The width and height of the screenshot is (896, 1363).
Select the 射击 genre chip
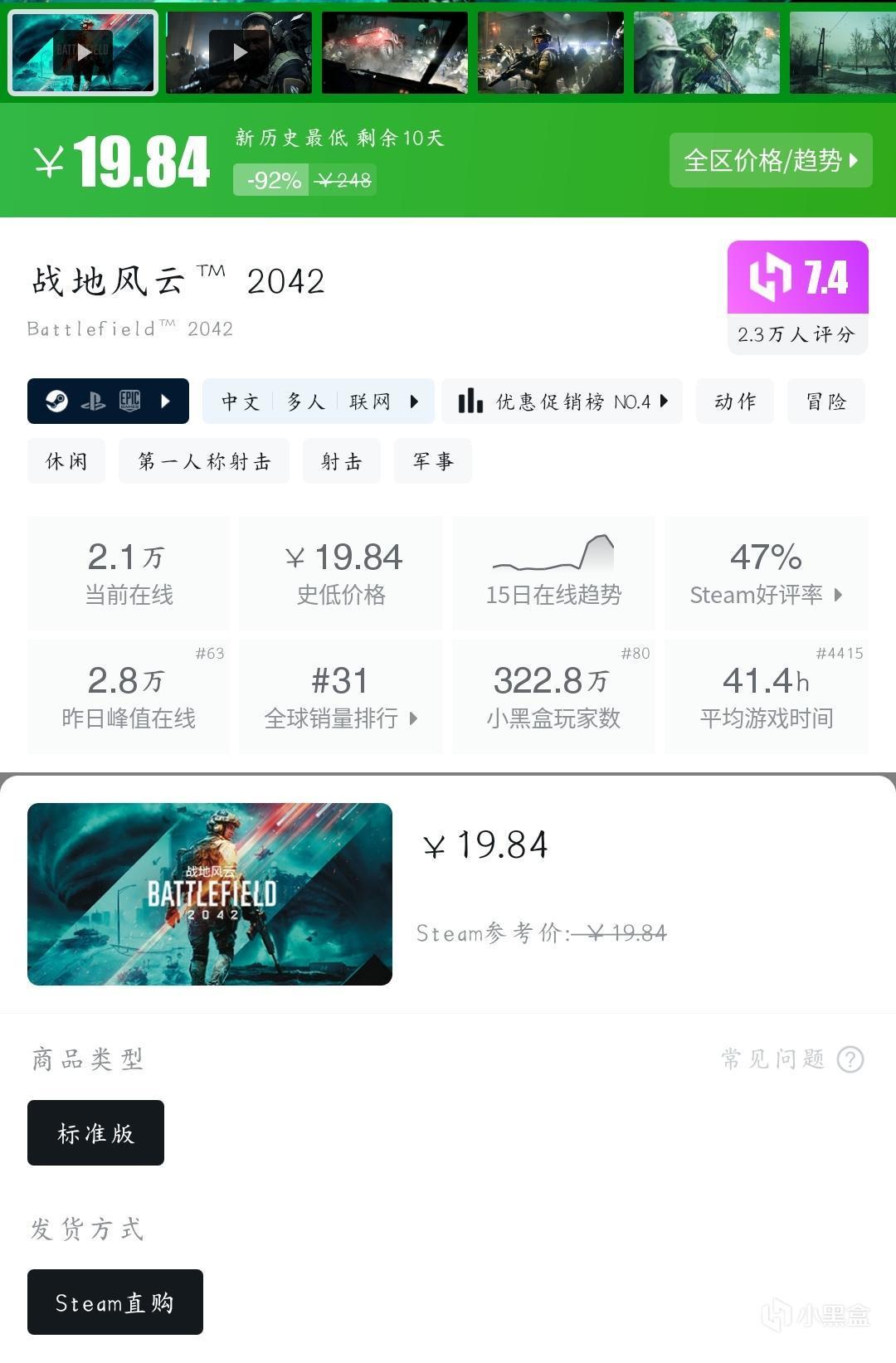[342, 461]
